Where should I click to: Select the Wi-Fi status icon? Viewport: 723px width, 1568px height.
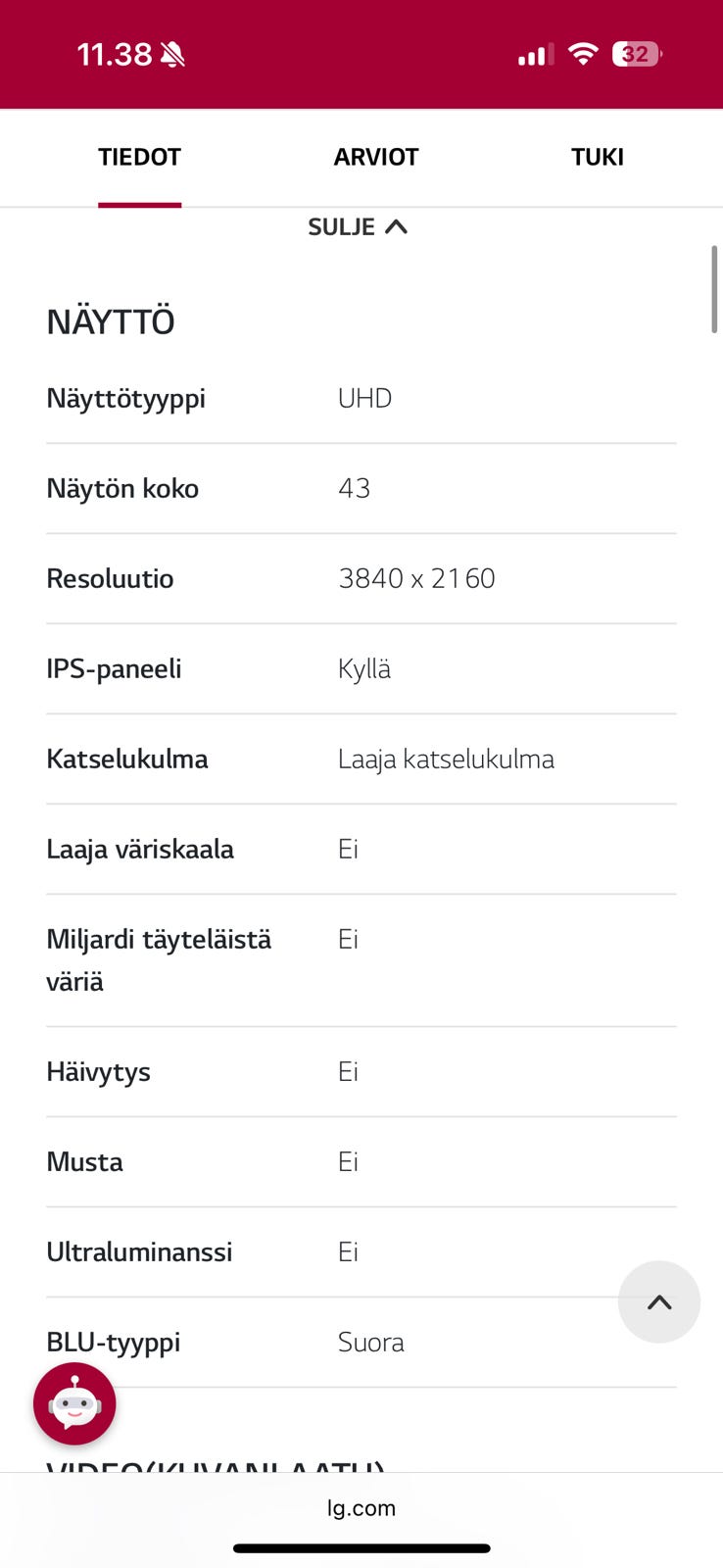coord(583,54)
